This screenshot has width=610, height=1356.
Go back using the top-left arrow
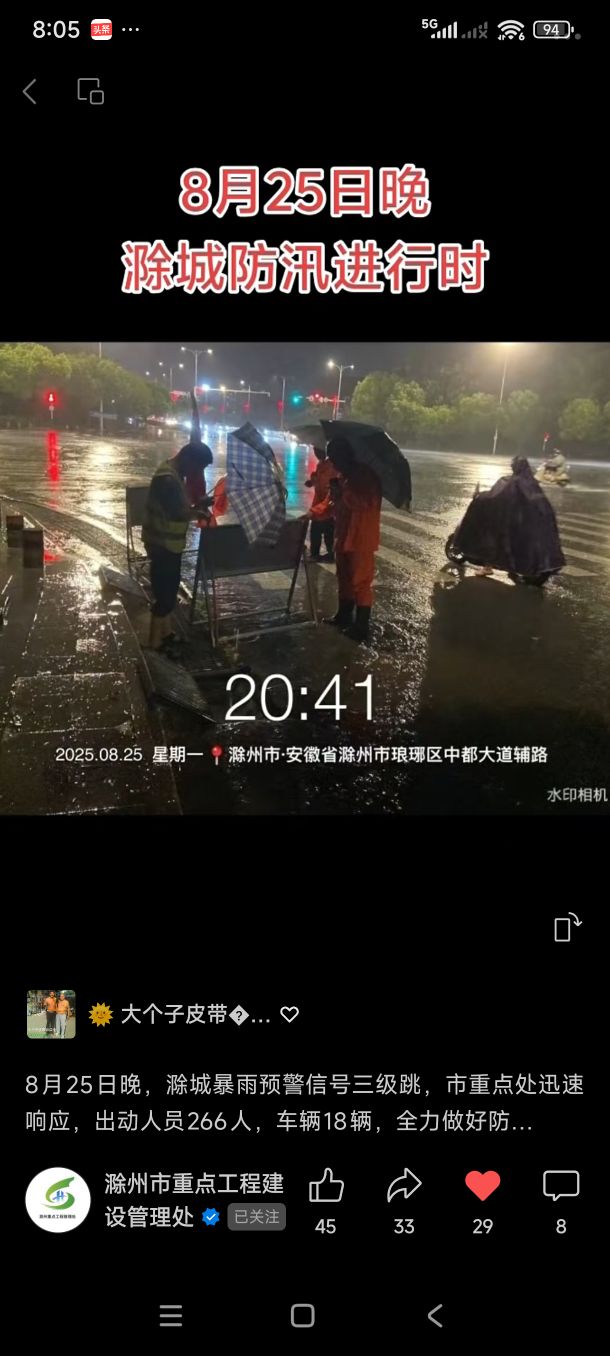[x=30, y=92]
